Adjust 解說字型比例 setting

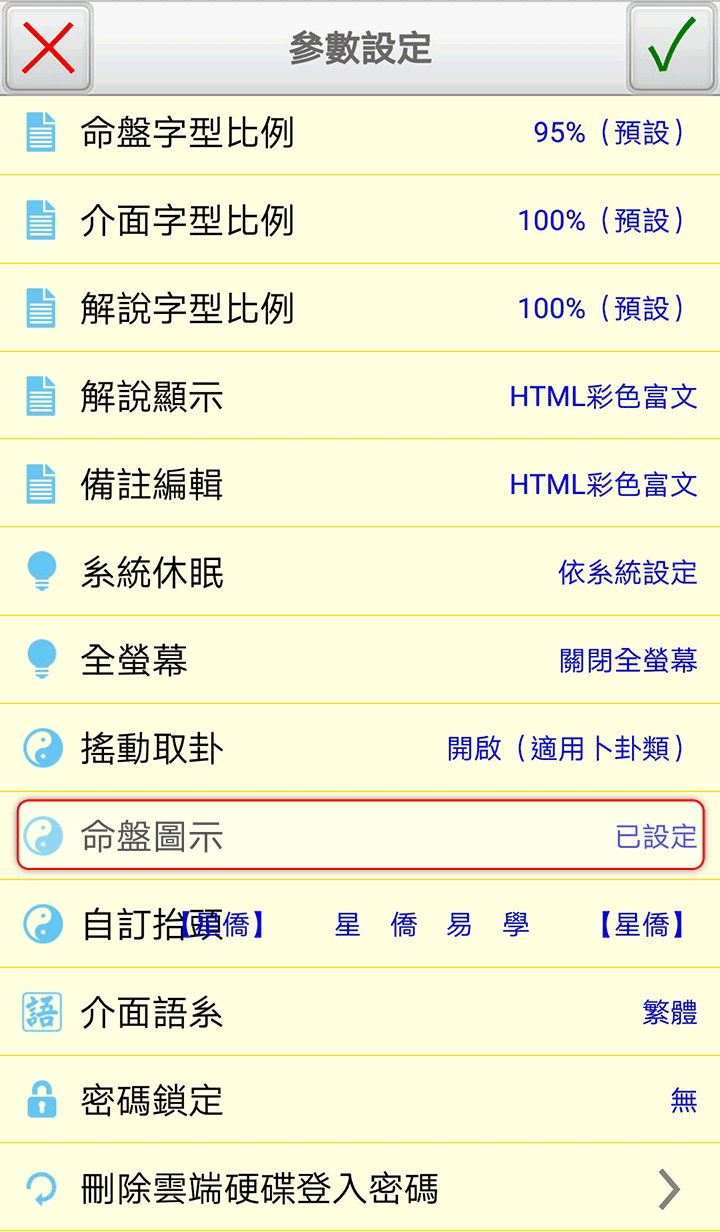[x=360, y=308]
